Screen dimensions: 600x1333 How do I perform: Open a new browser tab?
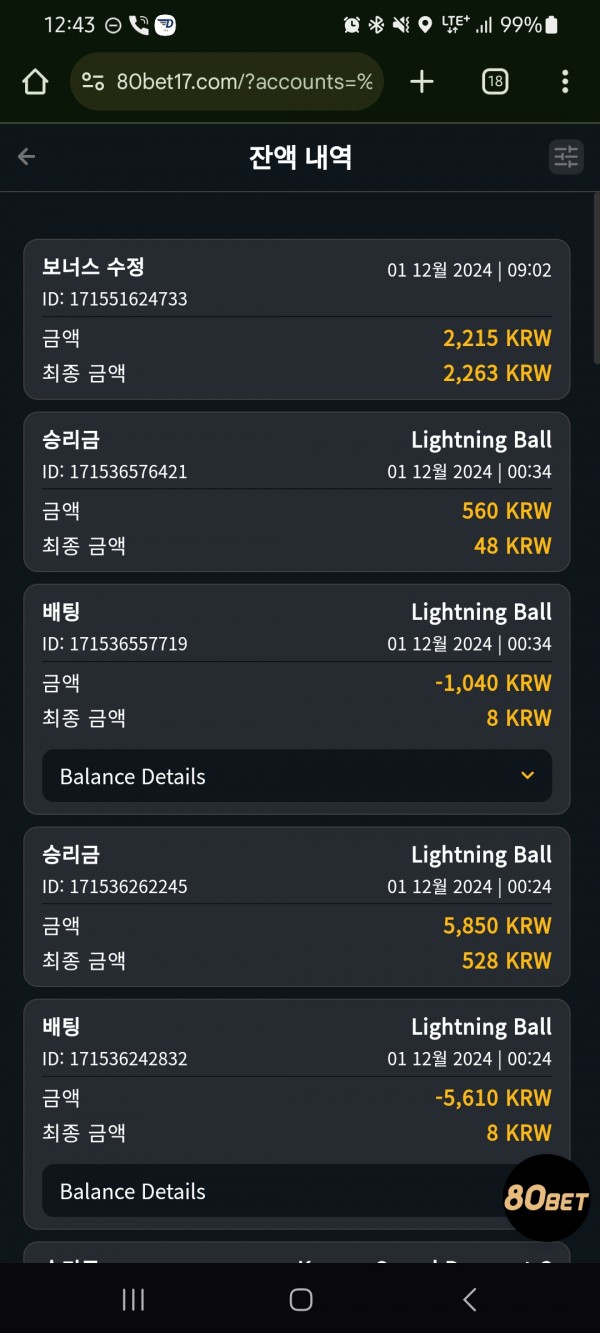(x=422, y=82)
